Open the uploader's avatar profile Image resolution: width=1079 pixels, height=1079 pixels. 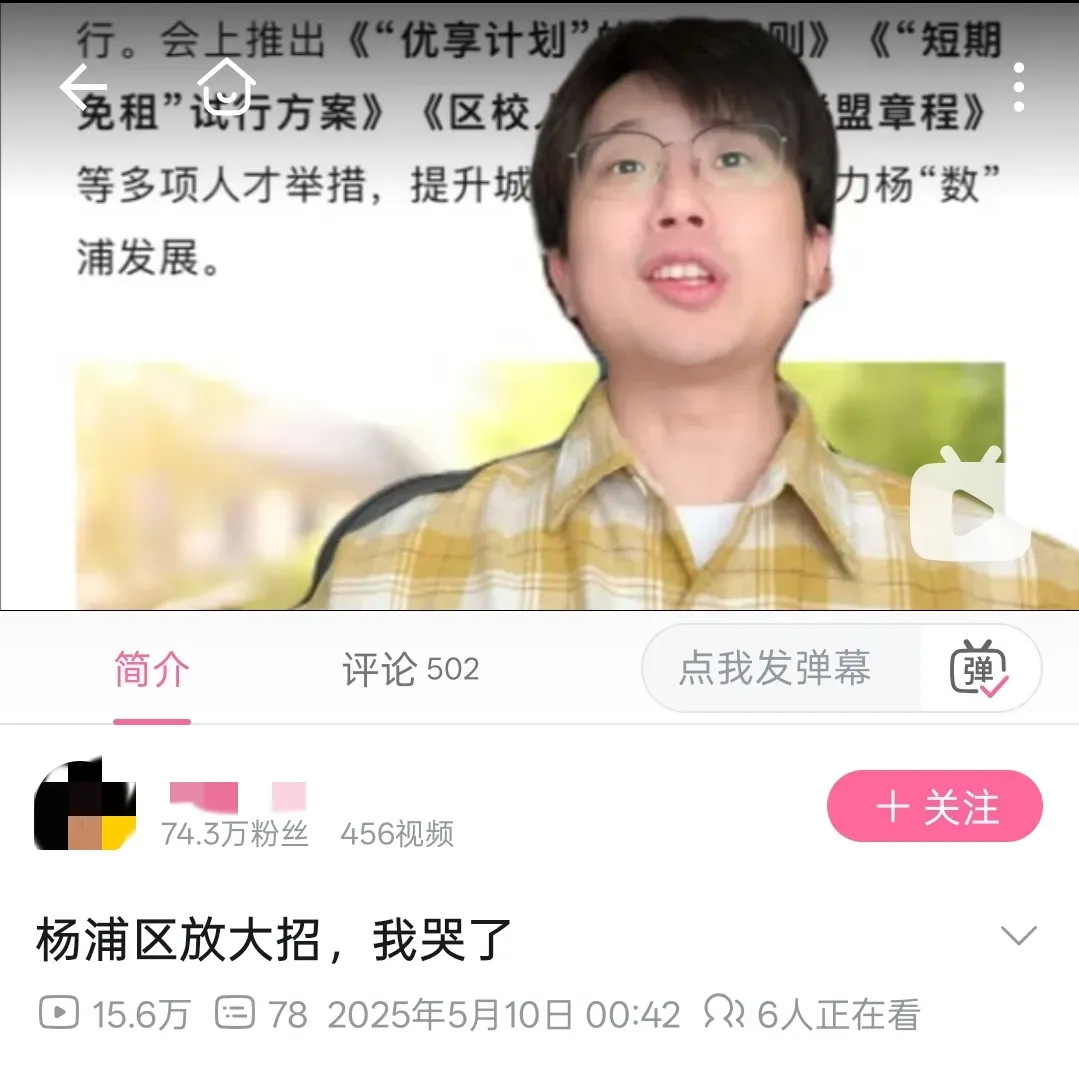tap(85, 806)
